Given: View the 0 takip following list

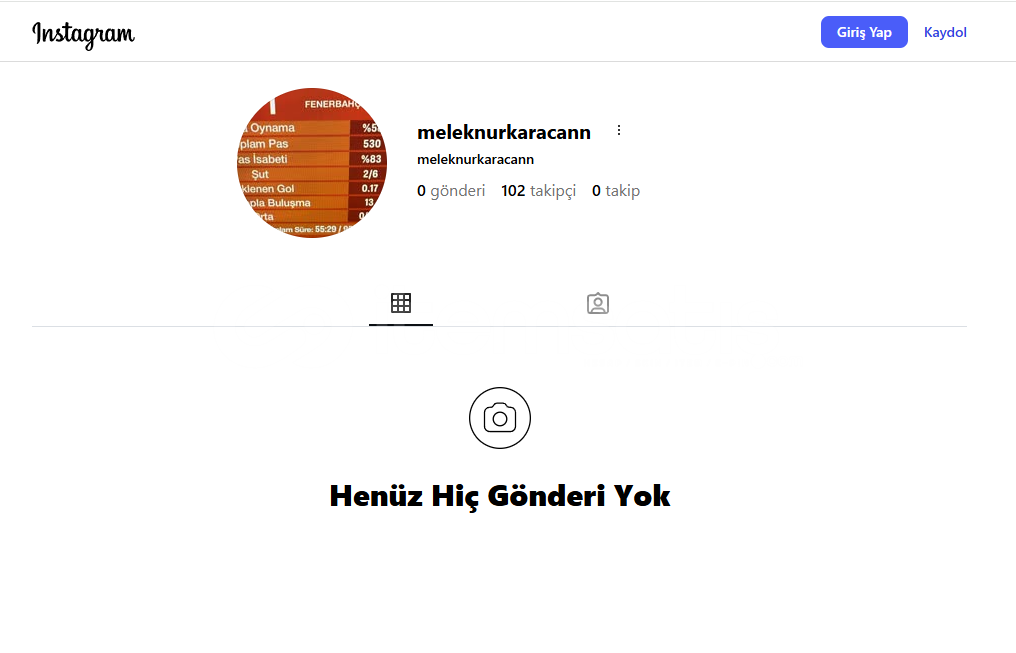Looking at the screenshot, I should (x=615, y=191).
